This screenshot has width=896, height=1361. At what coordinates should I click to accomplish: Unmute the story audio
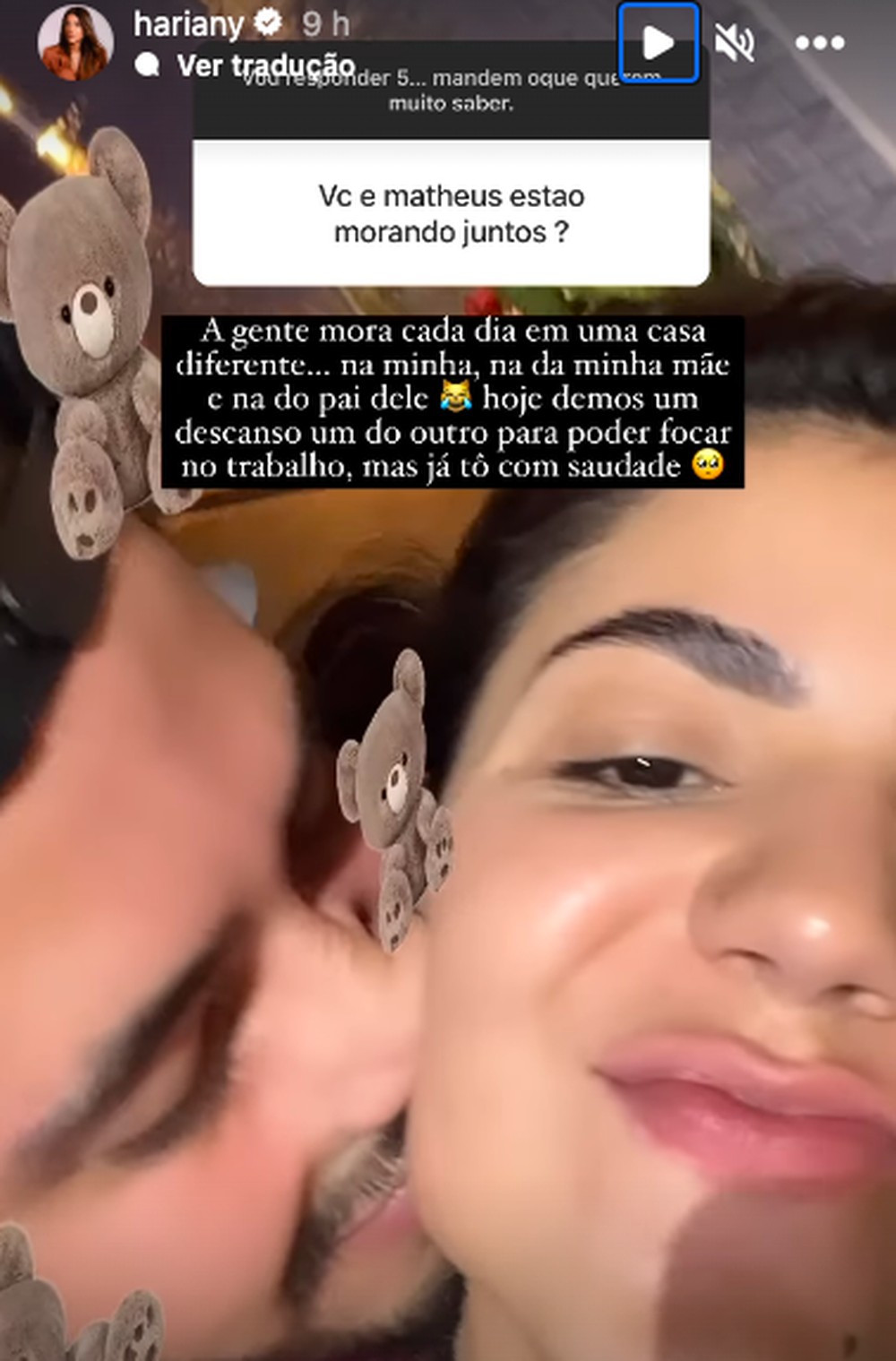click(x=734, y=42)
